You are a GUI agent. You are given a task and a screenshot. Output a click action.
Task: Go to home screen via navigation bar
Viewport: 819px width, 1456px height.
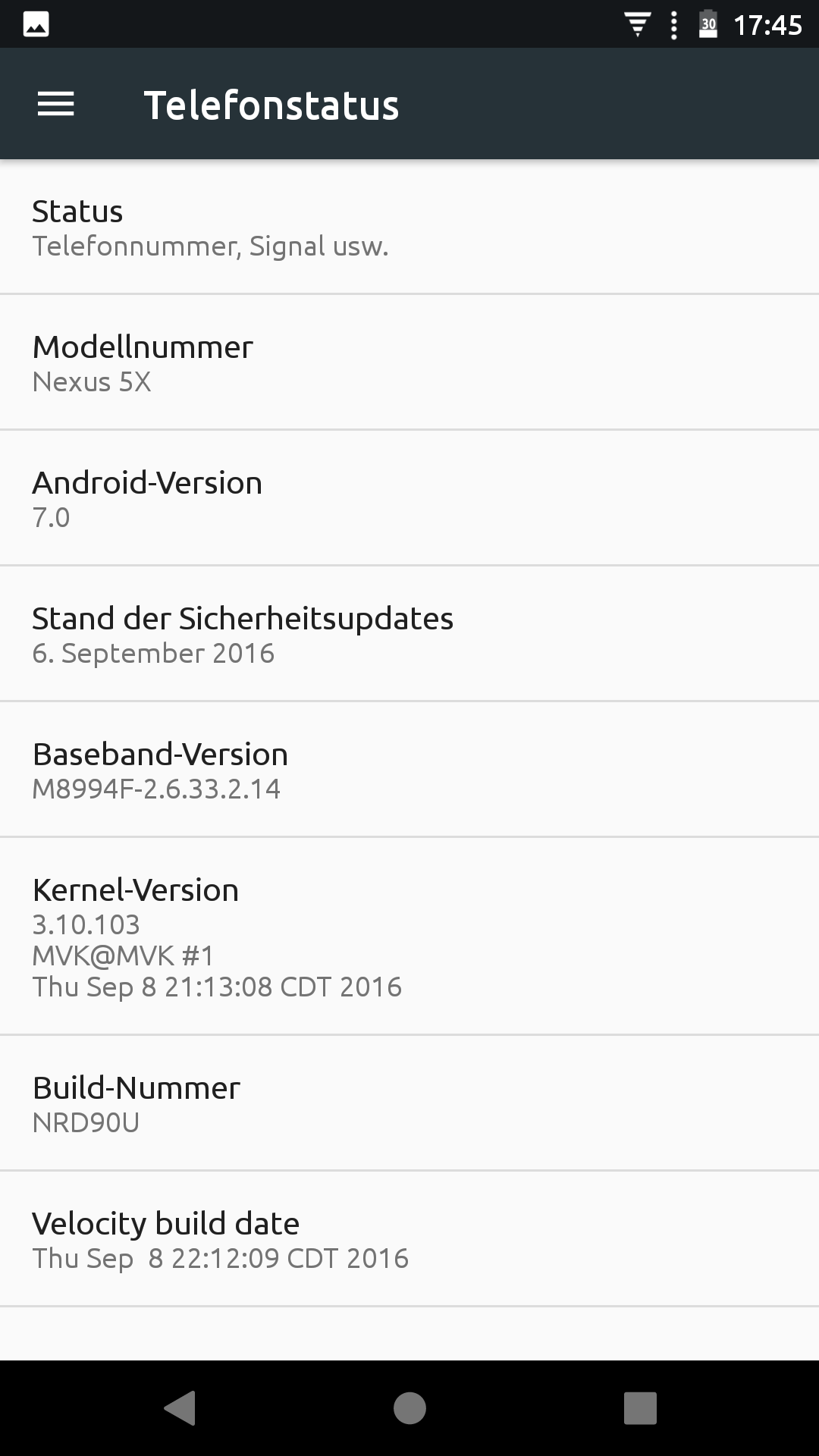click(x=409, y=1408)
